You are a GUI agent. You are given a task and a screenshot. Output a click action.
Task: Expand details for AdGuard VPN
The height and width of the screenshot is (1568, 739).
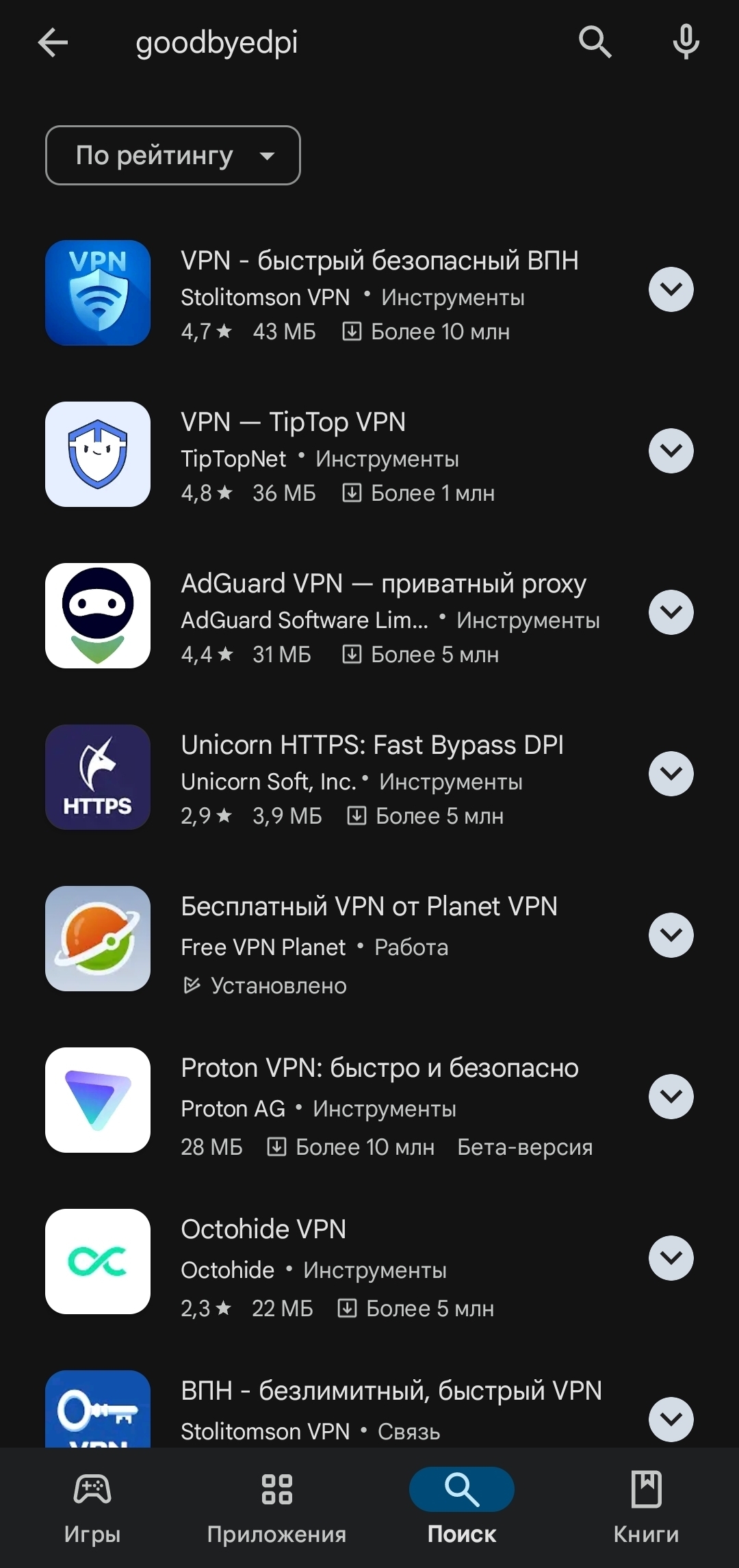(x=671, y=612)
